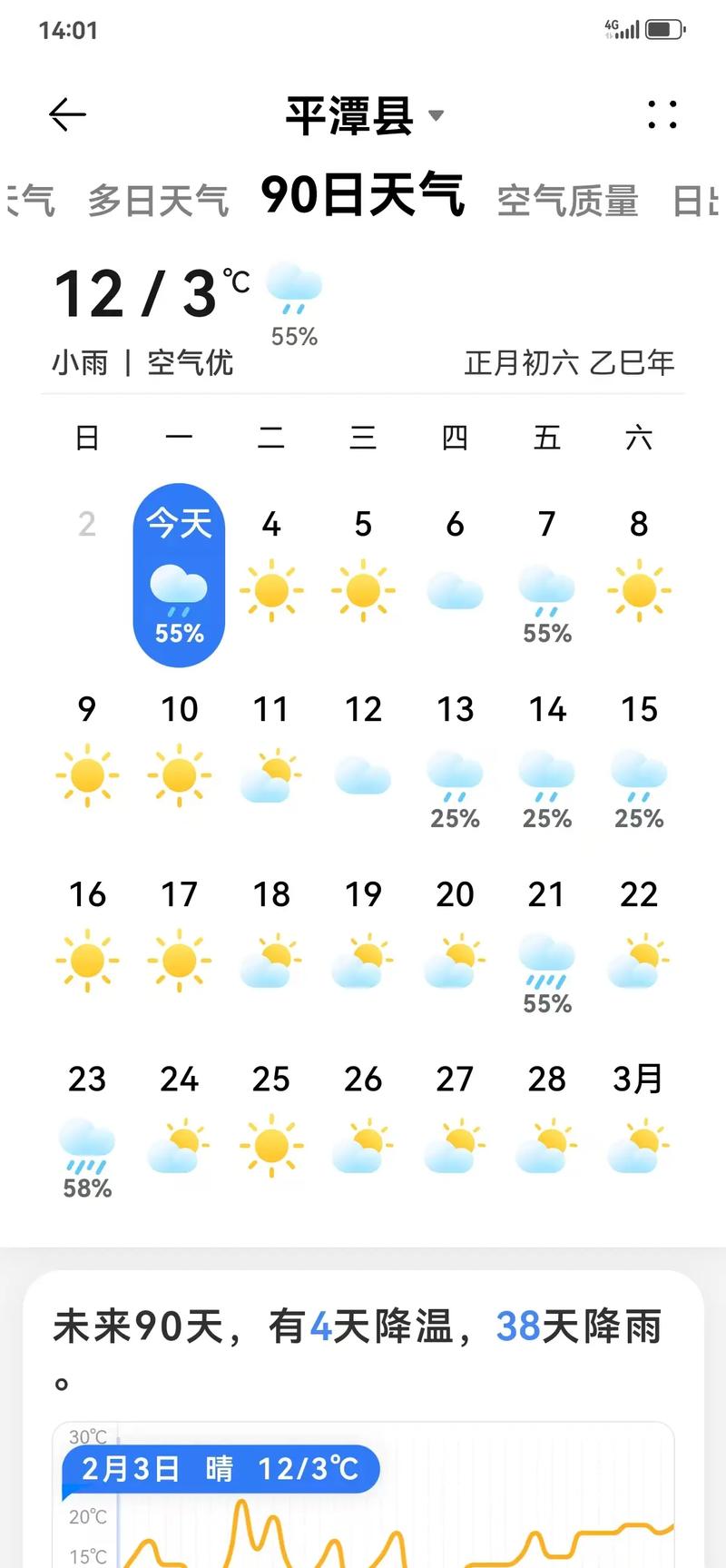The image size is (726, 1568).
Task: Select the sun icon on February 10
Action: coord(179,774)
